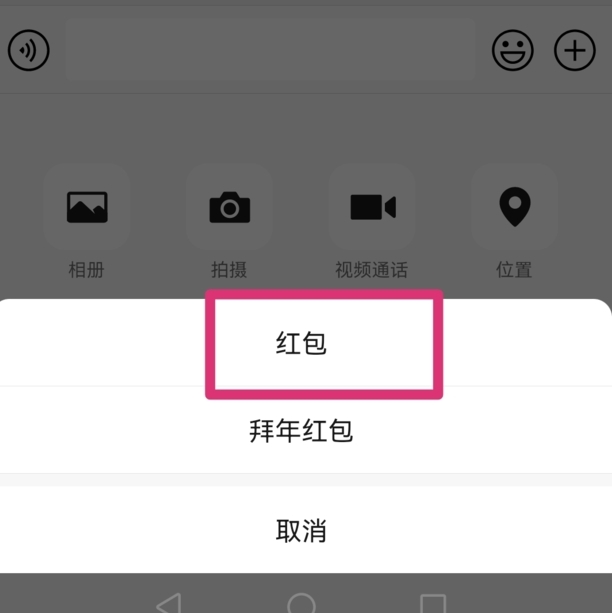Open 相册 photo album
Image resolution: width=612 pixels, height=613 pixels.
point(87,208)
